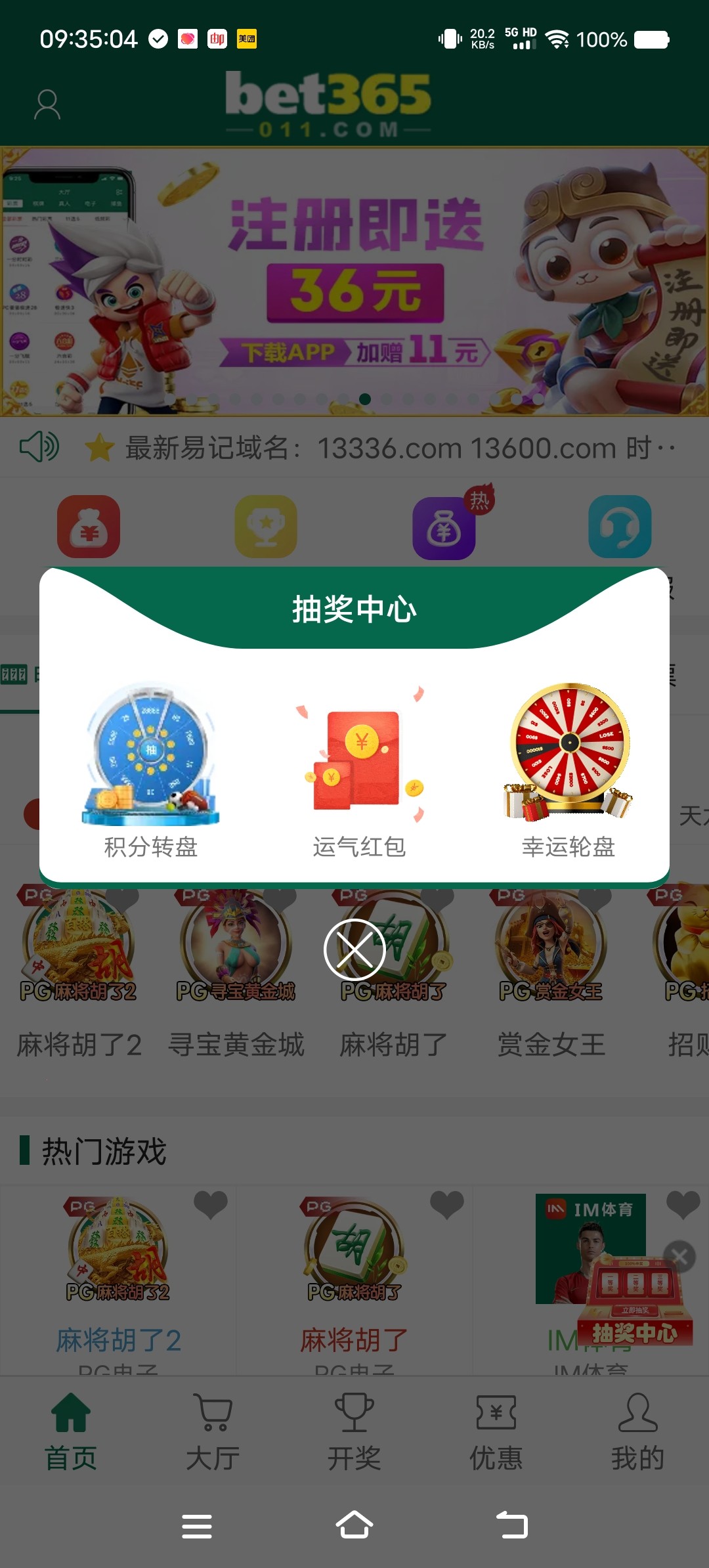Viewport: 709px width, 1568px height.
Task: Open the red money bag shortcut
Action: point(89,527)
